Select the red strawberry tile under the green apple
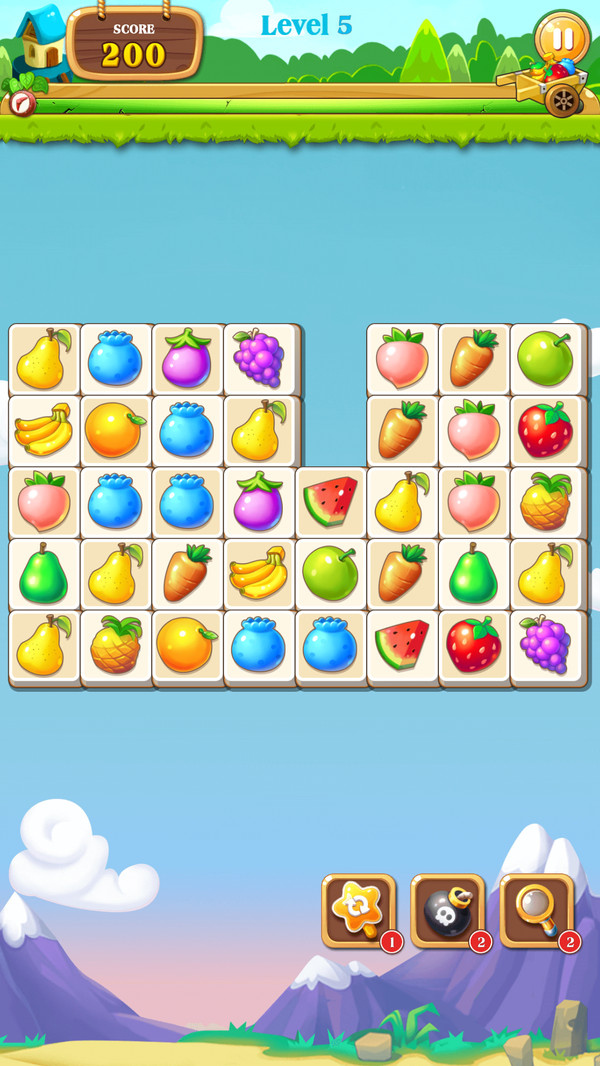 point(546,430)
